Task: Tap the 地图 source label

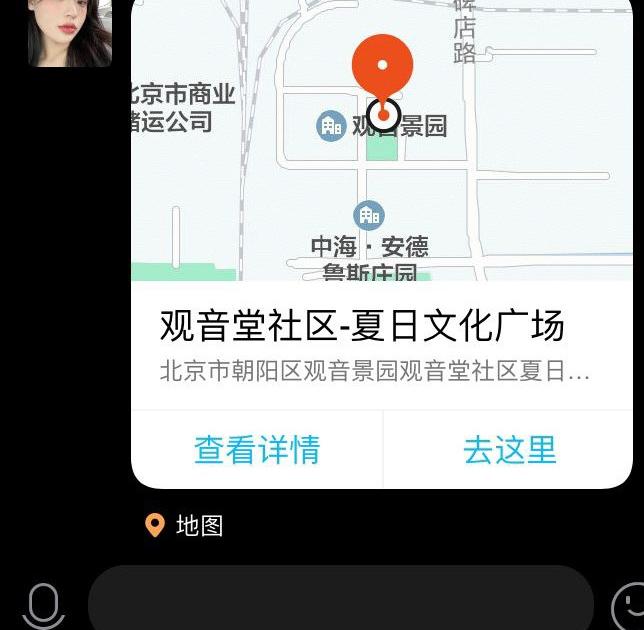Action: pyautogui.click(x=186, y=525)
